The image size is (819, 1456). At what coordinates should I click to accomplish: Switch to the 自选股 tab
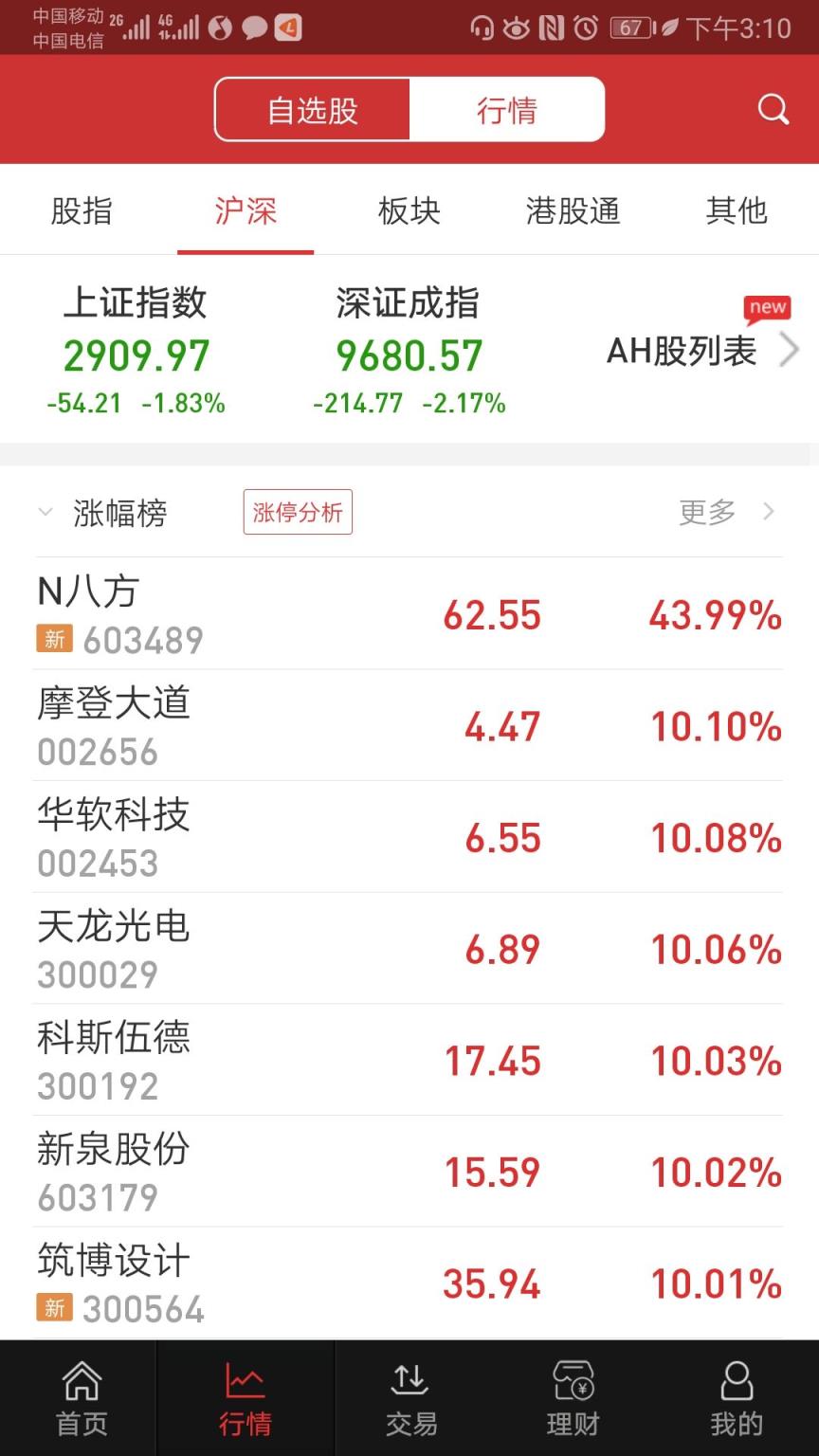(313, 110)
